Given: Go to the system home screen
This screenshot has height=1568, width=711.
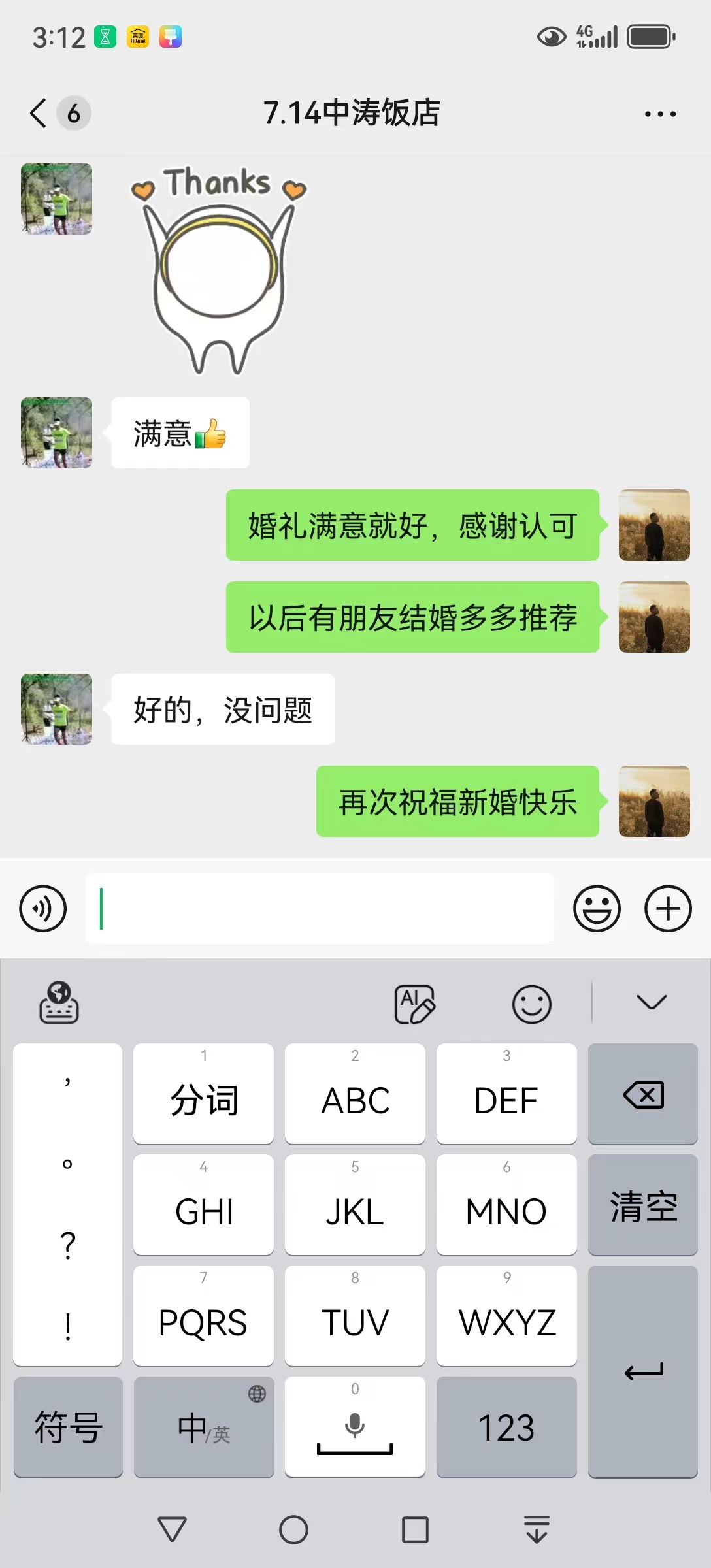Looking at the screenshot, I should coord(293,1529).
